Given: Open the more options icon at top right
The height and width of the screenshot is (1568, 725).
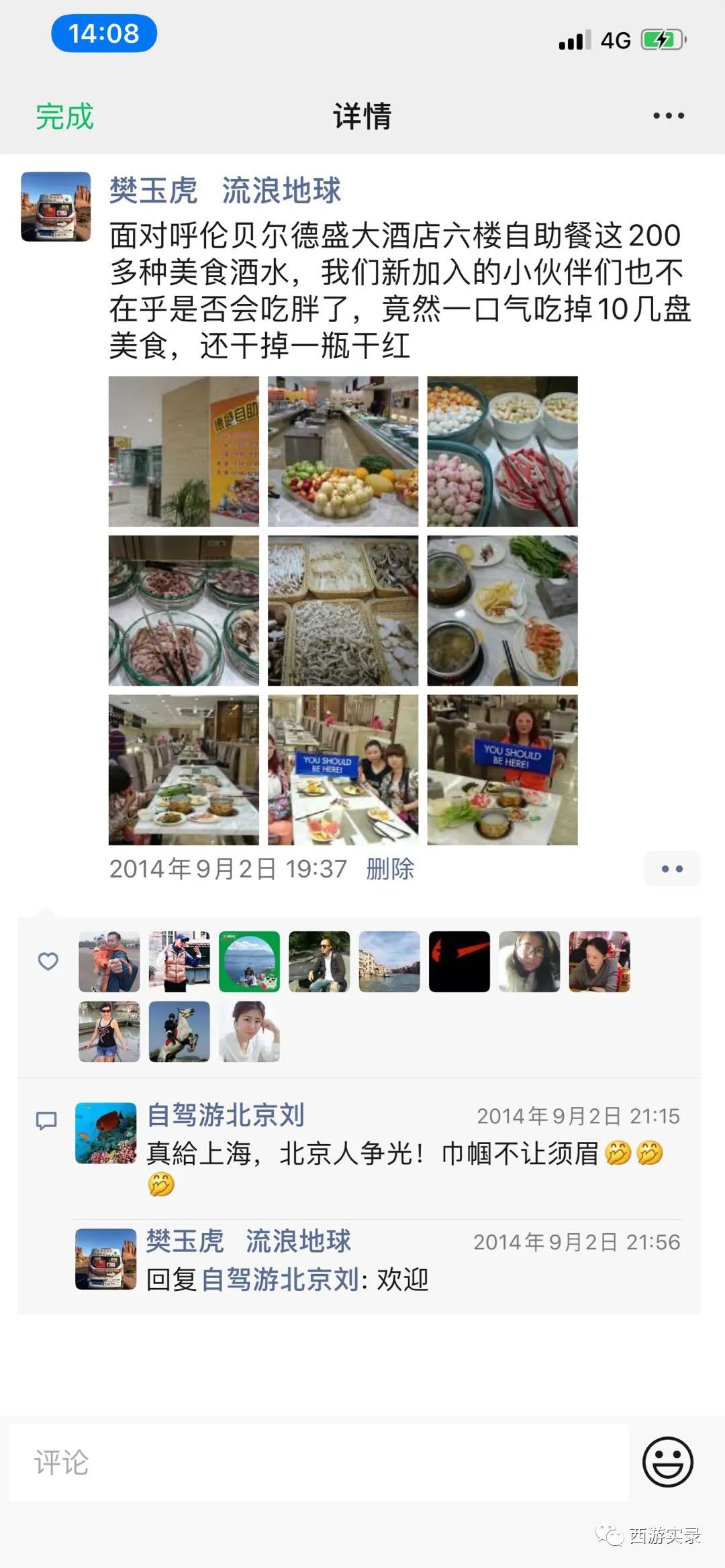Looking at the screenshot, I should tap(667, 114).
